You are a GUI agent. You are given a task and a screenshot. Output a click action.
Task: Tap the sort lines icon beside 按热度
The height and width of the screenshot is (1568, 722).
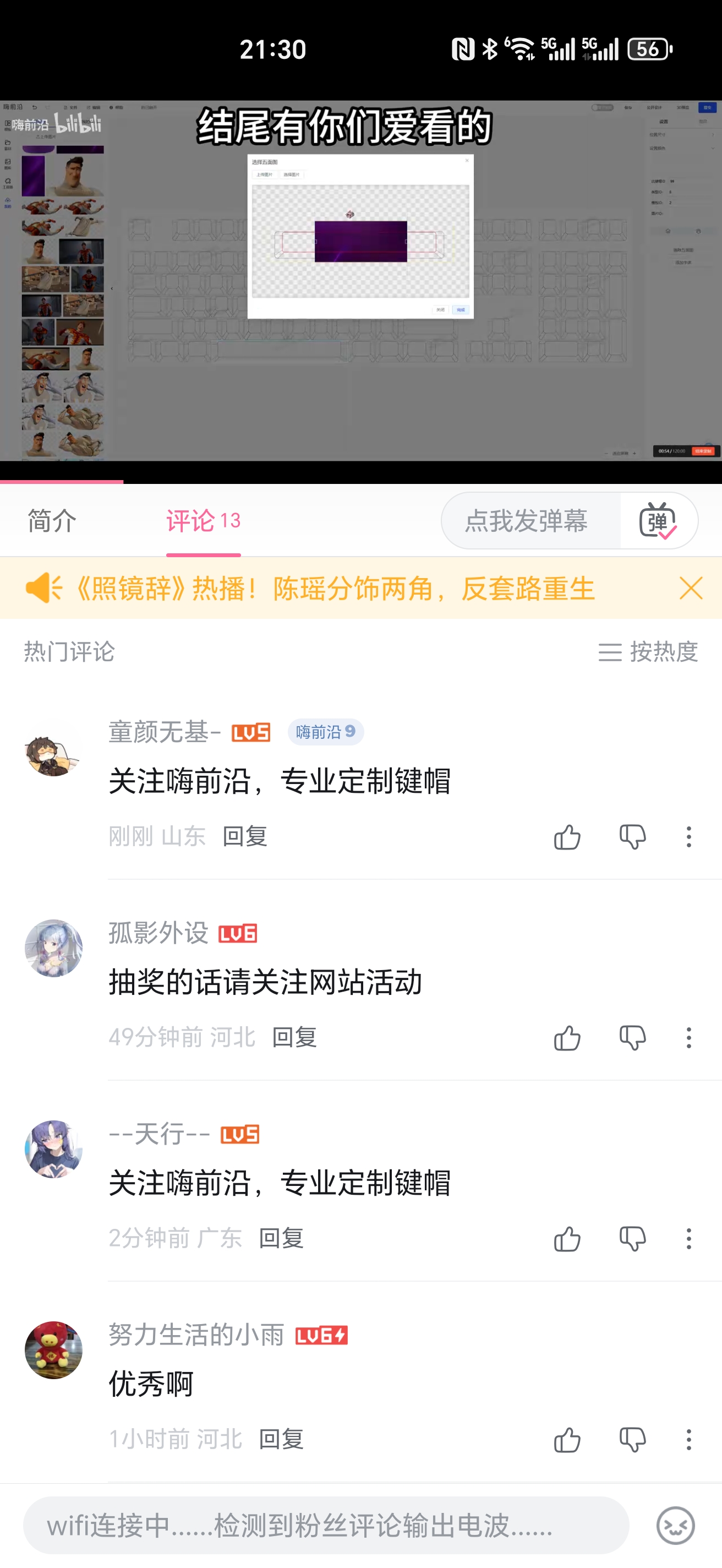610,652
